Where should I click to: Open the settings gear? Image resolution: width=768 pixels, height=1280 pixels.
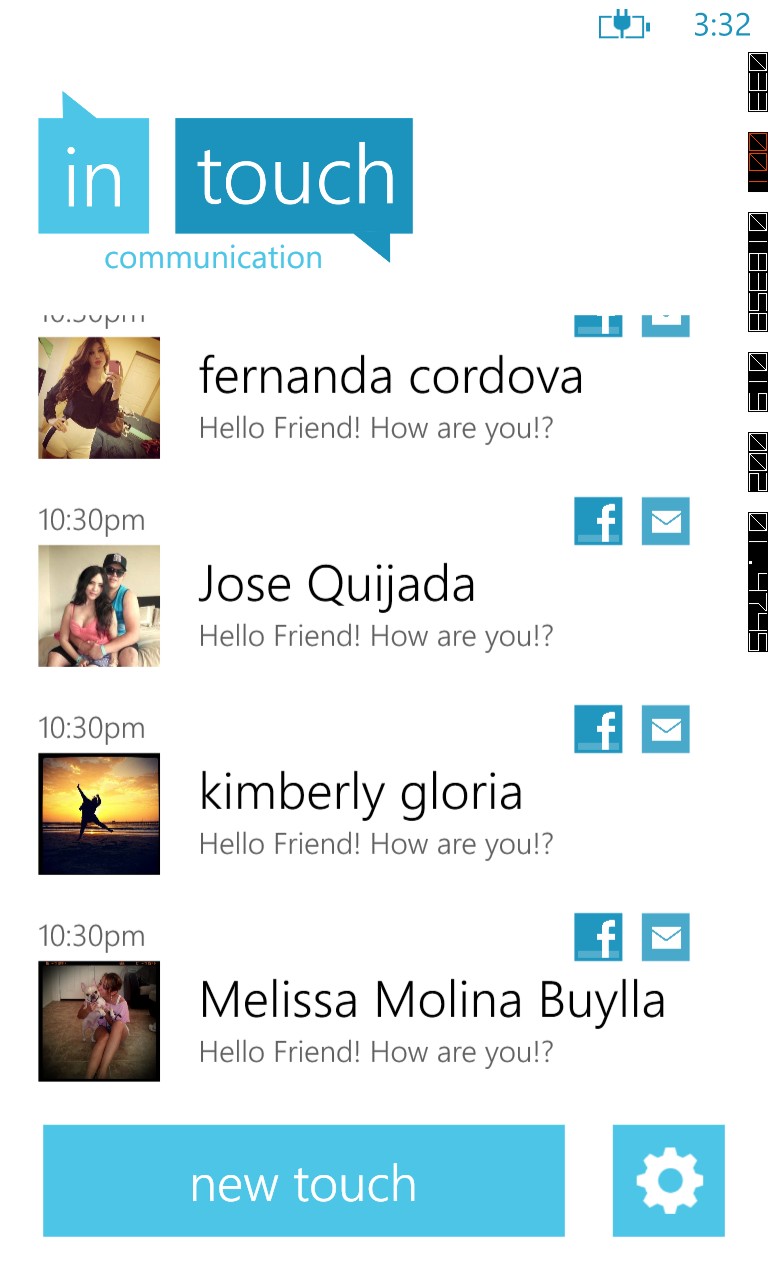click(x=668, y=1181)
